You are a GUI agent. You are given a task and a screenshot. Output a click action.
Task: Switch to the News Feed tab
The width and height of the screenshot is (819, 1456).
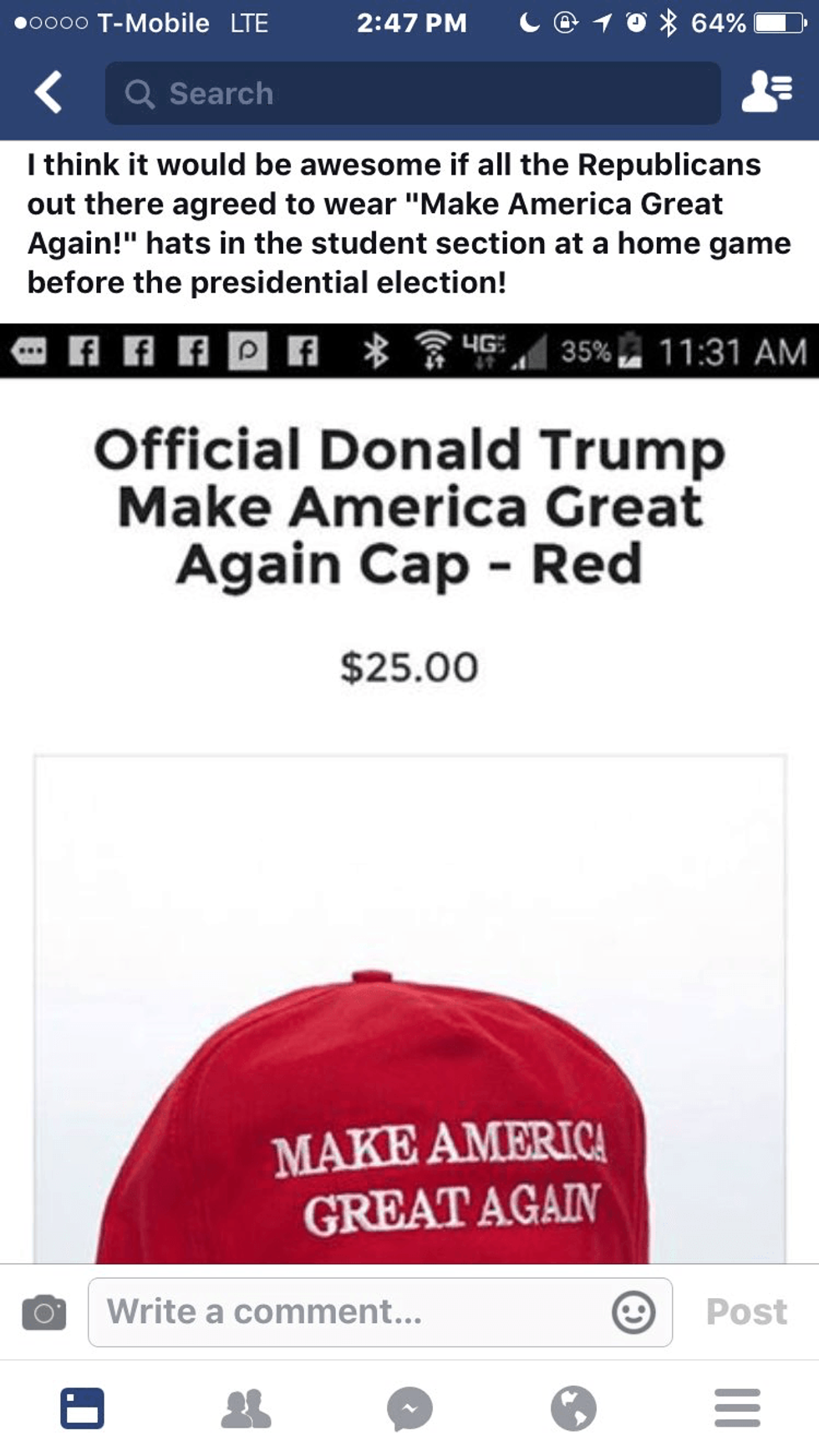coord(82,1408)
